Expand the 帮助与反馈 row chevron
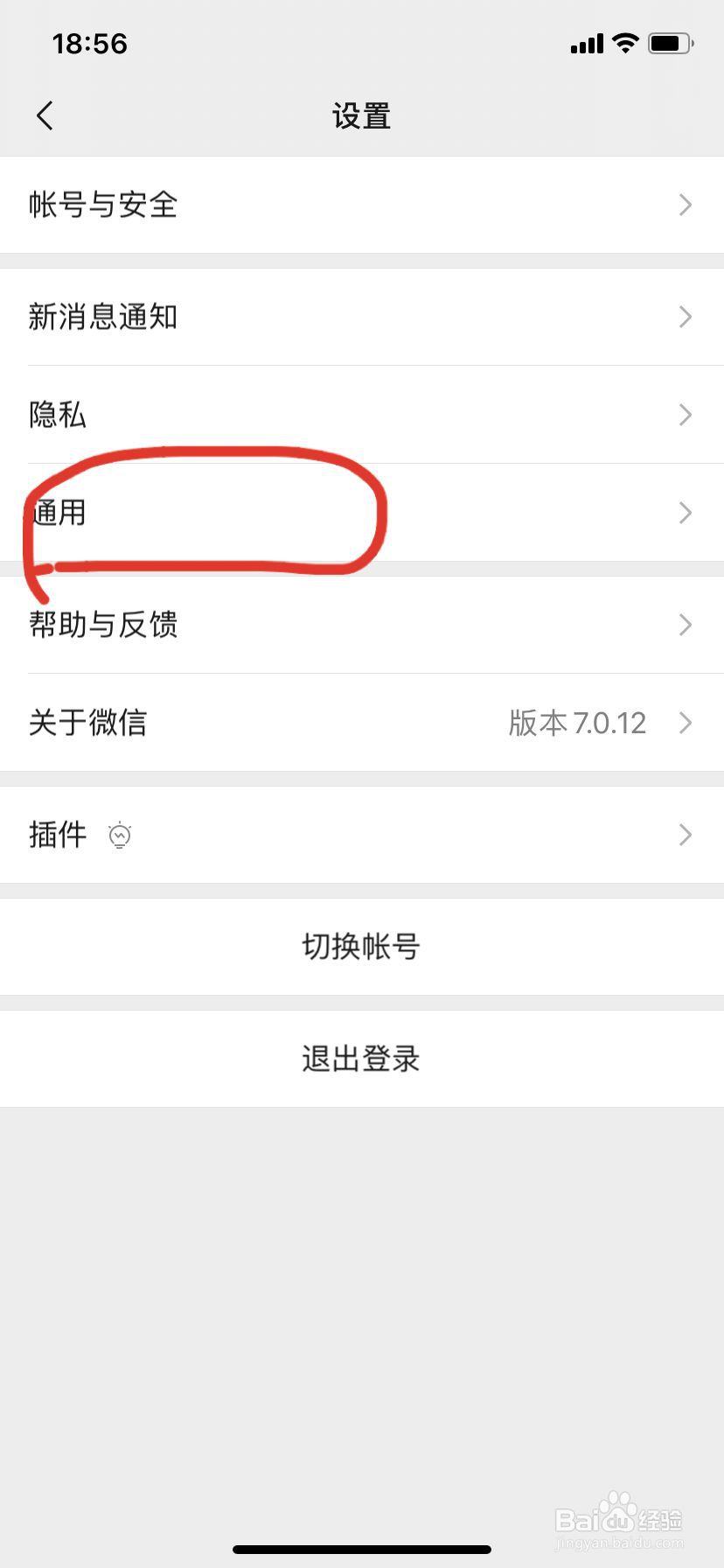724x1568 pixels. click(x=686, y=625)
